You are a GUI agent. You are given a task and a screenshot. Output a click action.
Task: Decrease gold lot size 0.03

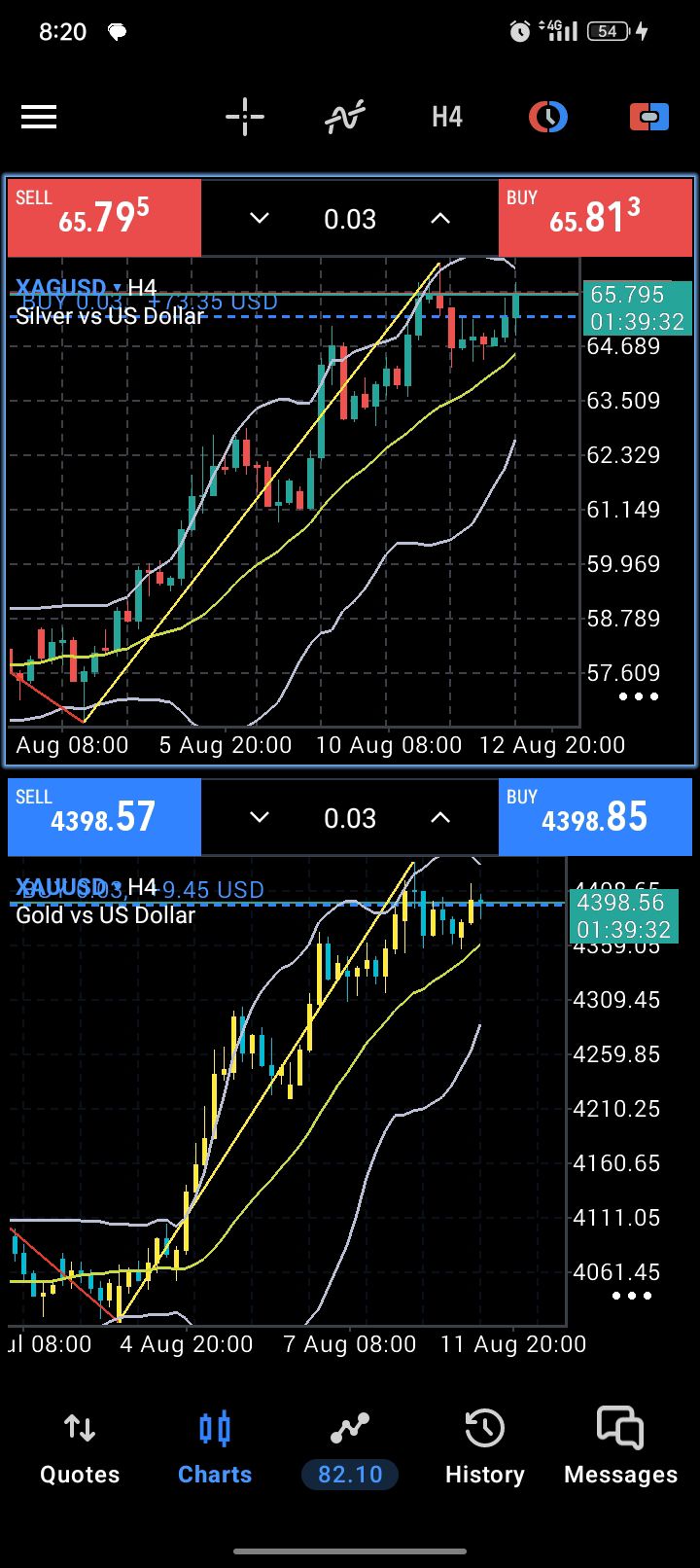259,818
